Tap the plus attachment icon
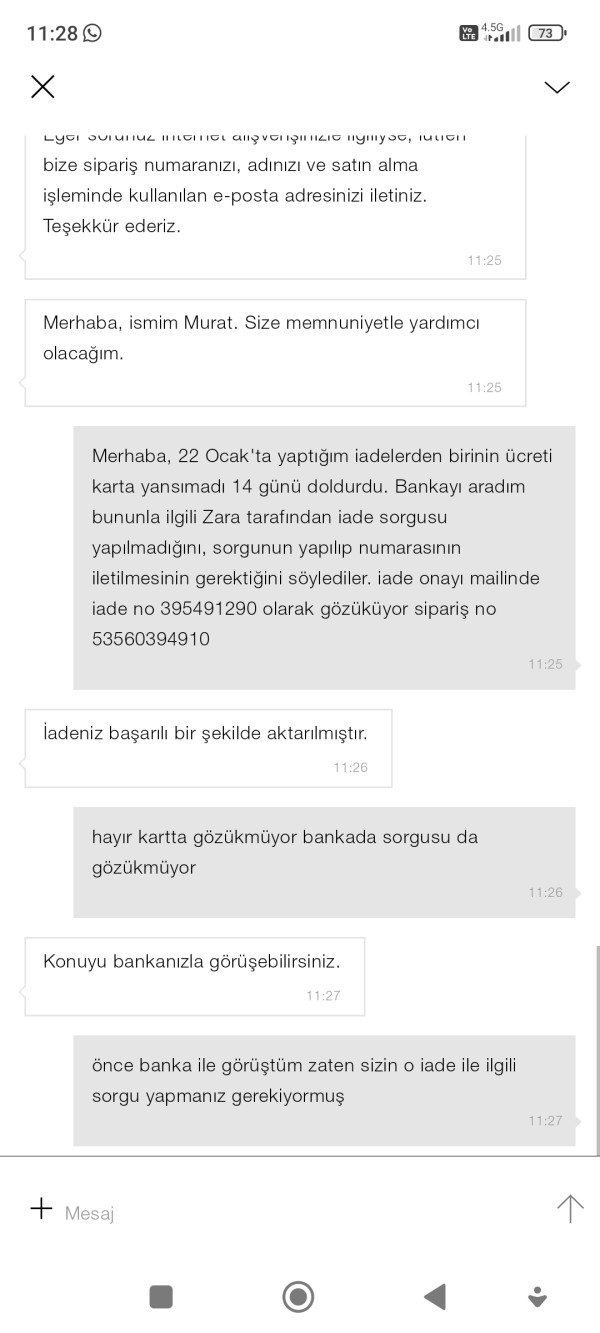Viewport: 600px width, 1333px height. click(41, 1209)
